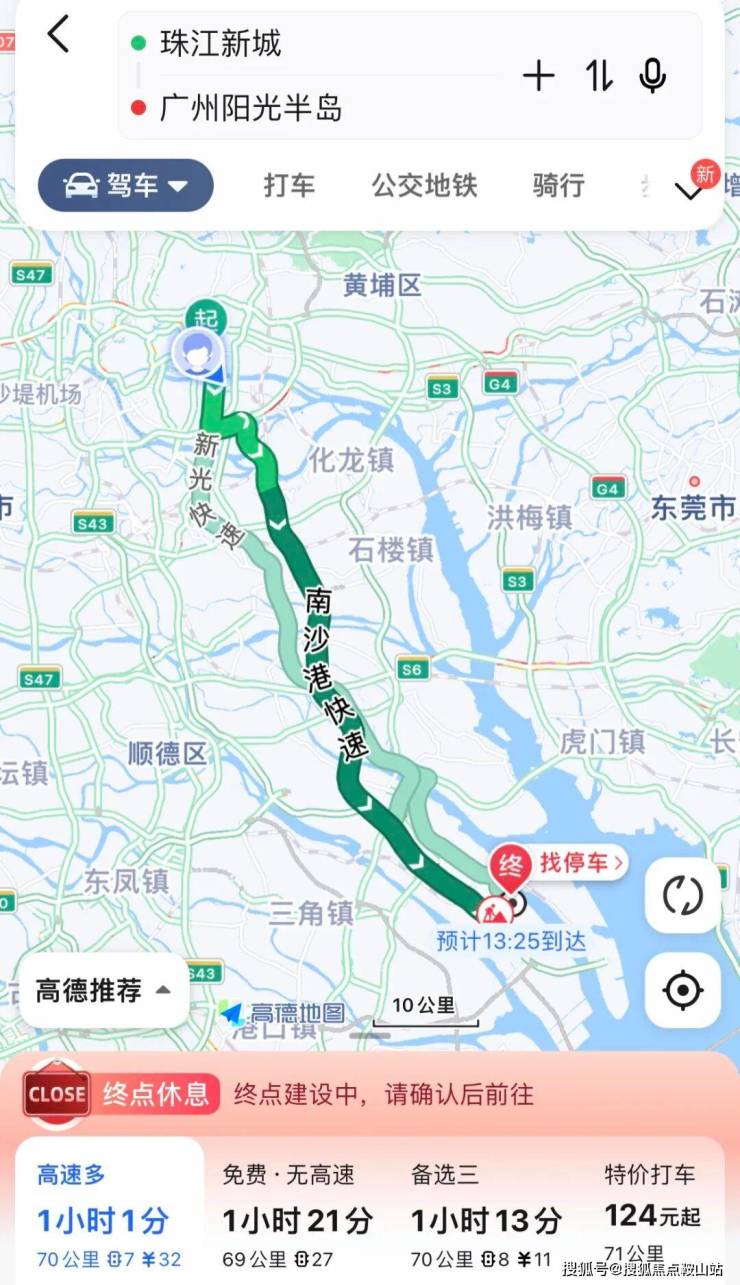The width and height of the screenshot is (740, 1285).
Task: Switch to the 公交地铁 tab
Action: coord(424,185)
